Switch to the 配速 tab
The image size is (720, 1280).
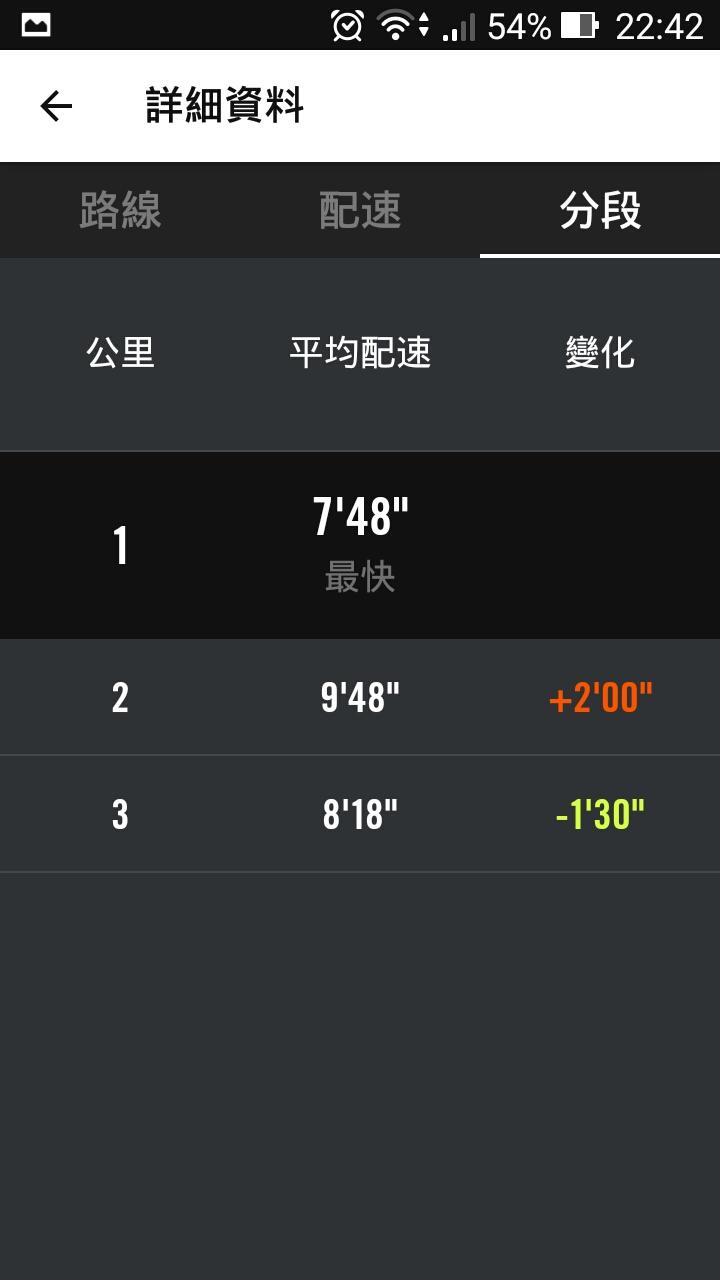tap(360, 211)
